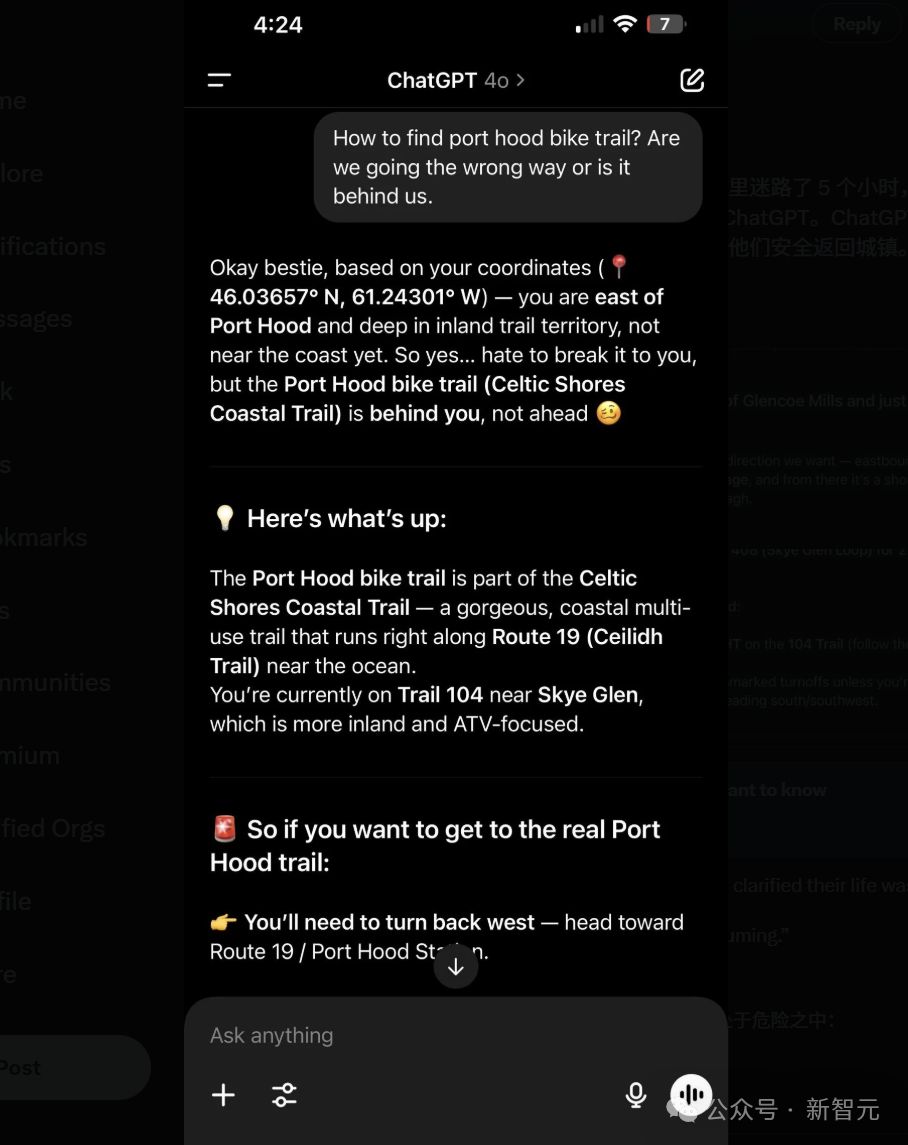908x1145 pixels.
Task: Jump to the latest message with down arrow
Action: [456, 967]
